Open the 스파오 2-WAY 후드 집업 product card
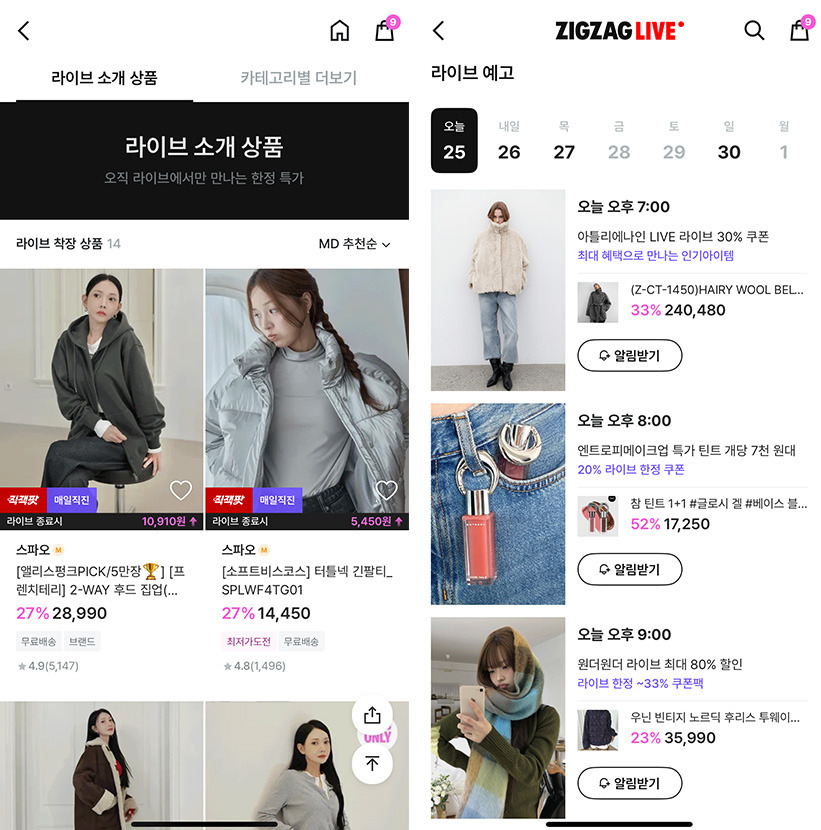 [x=102, y=471]
